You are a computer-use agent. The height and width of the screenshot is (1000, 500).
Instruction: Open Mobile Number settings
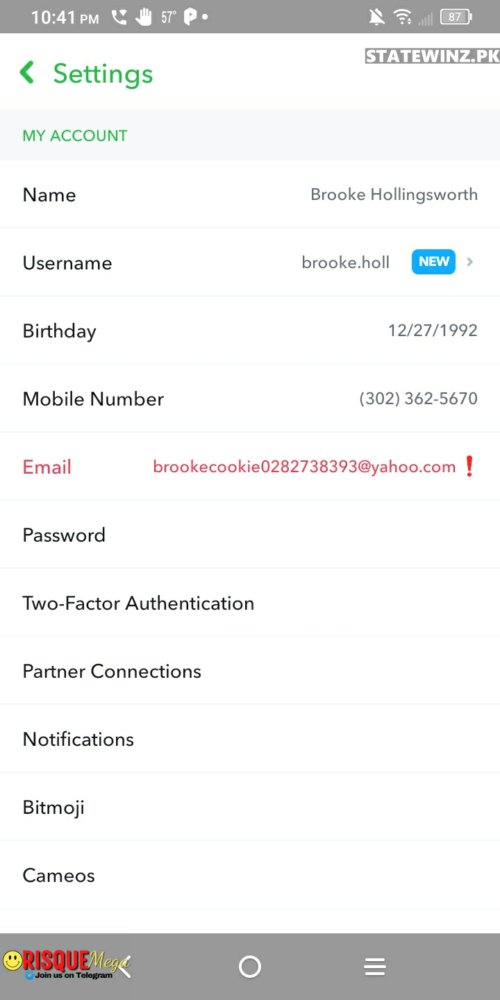click(250, 399)
